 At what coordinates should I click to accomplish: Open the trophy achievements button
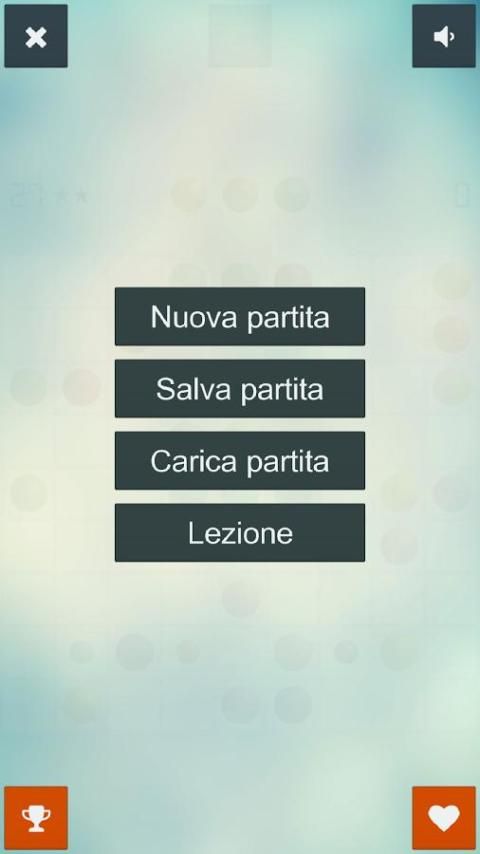pos(36,818)
